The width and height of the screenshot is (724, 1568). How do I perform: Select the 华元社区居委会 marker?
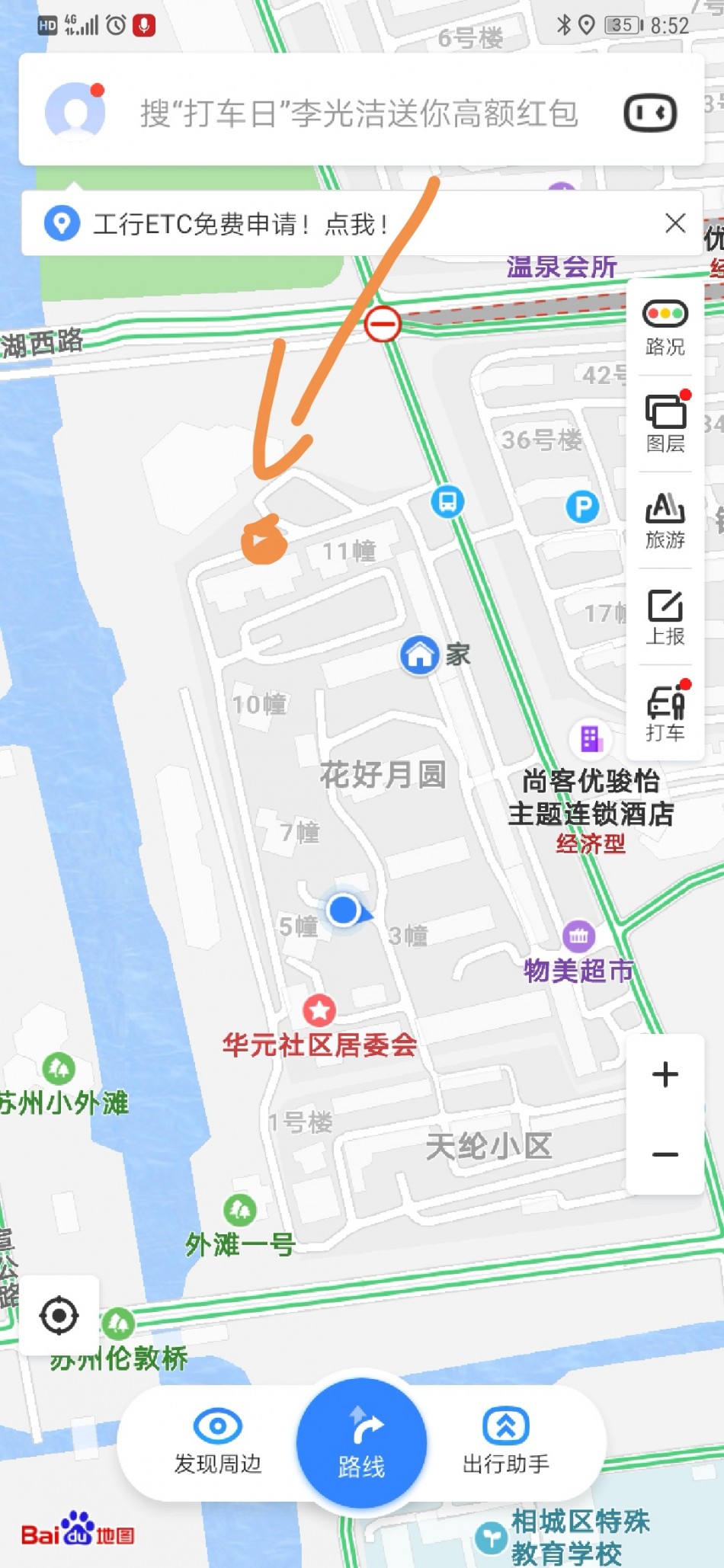(319, 1010)
